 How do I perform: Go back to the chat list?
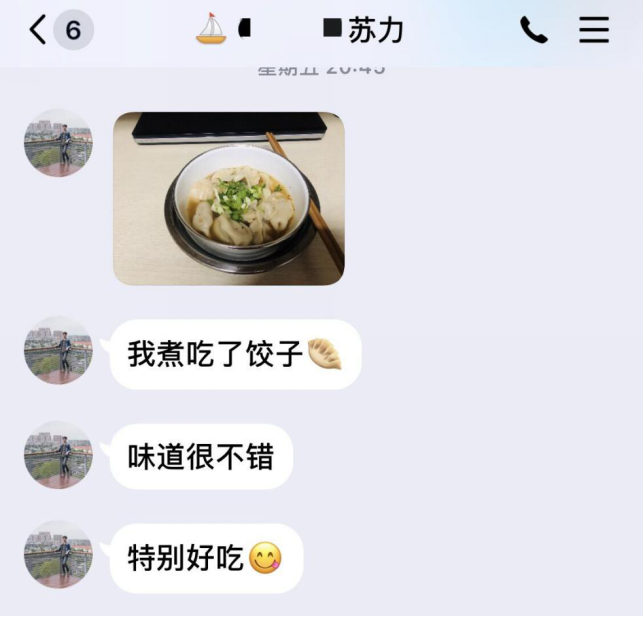tap(38, 30)
